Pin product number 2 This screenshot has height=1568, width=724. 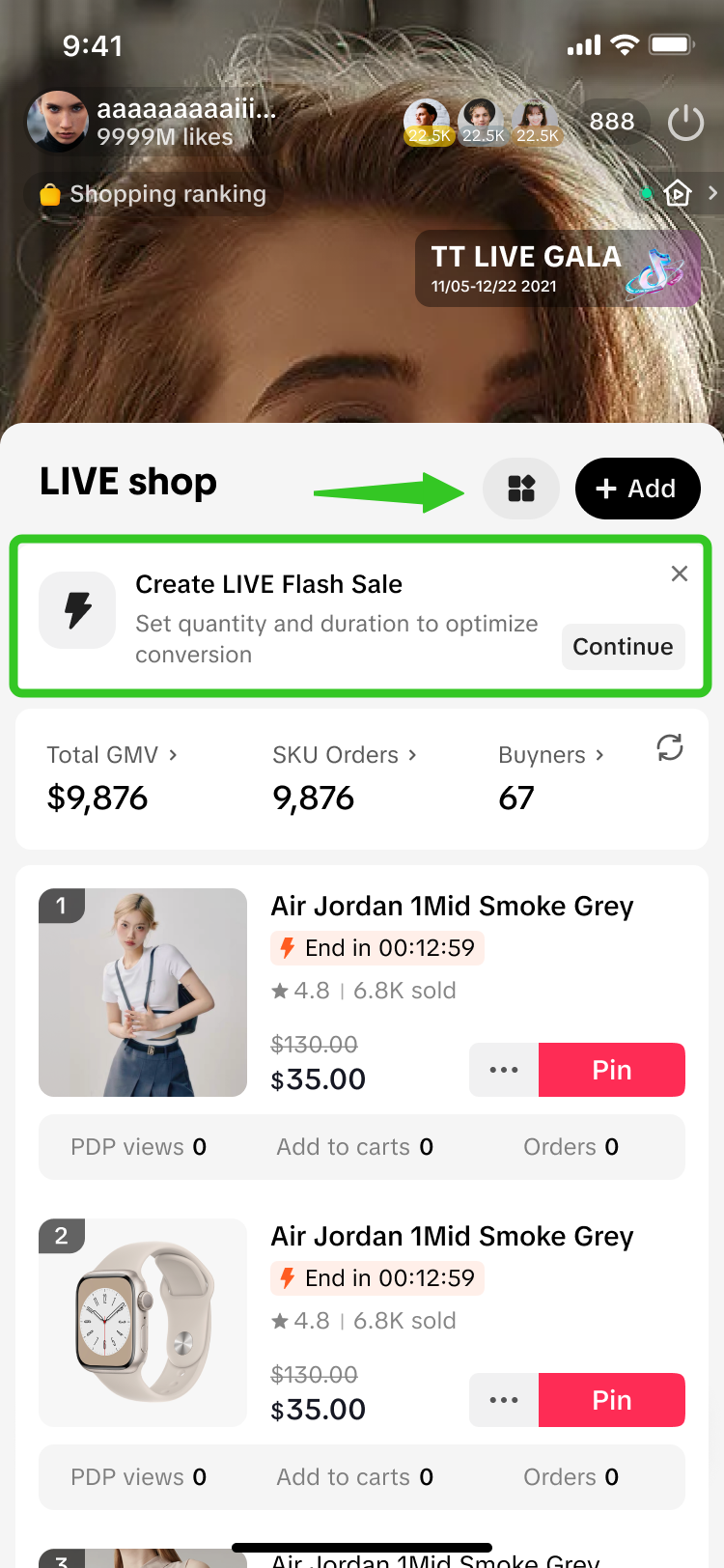click(611, 1400)
